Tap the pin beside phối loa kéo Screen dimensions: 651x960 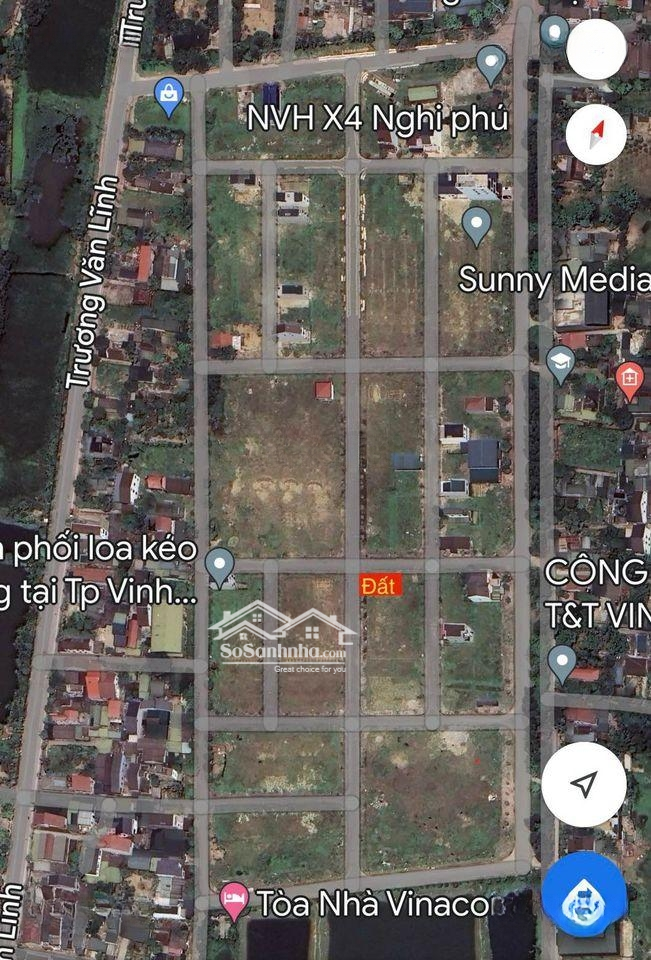click(220, 565)
